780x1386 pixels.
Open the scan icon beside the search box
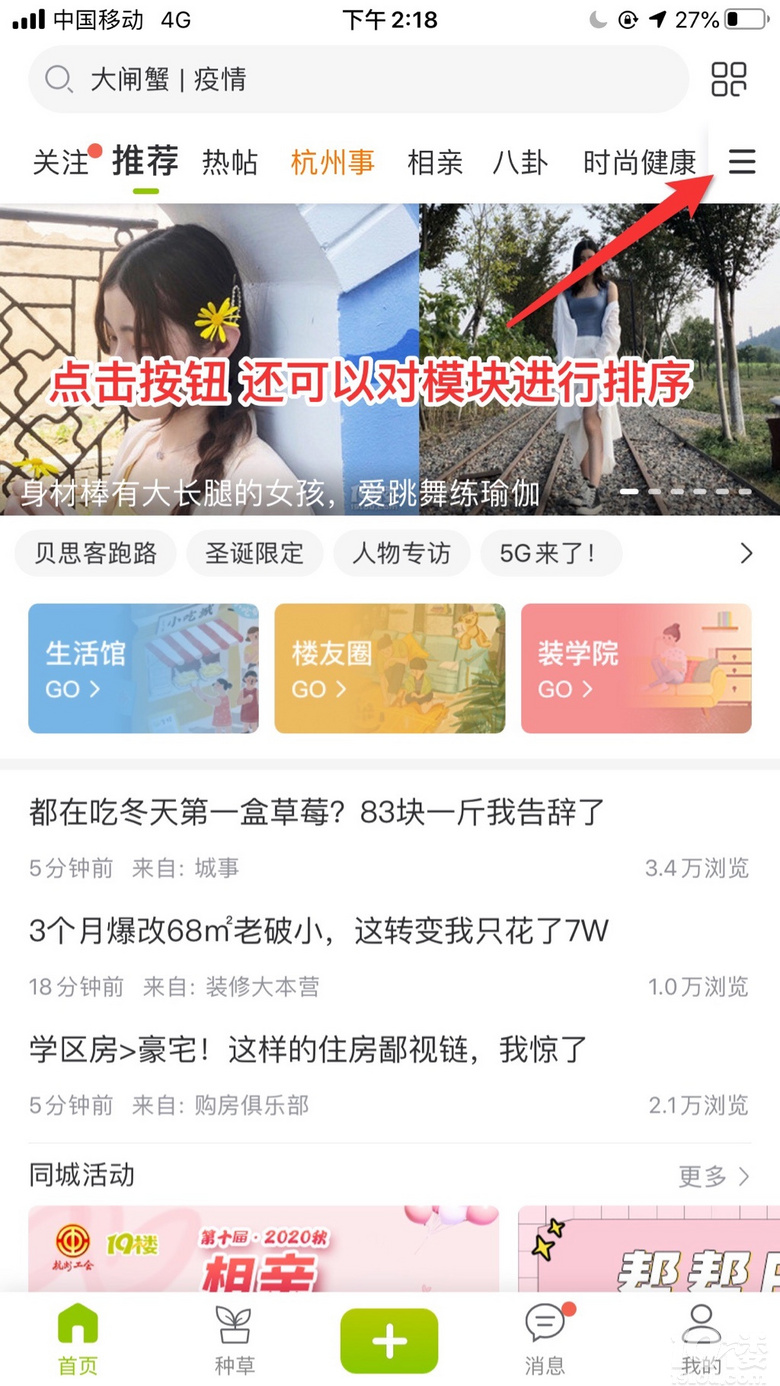pyautogui.click(x=729, y=80)
